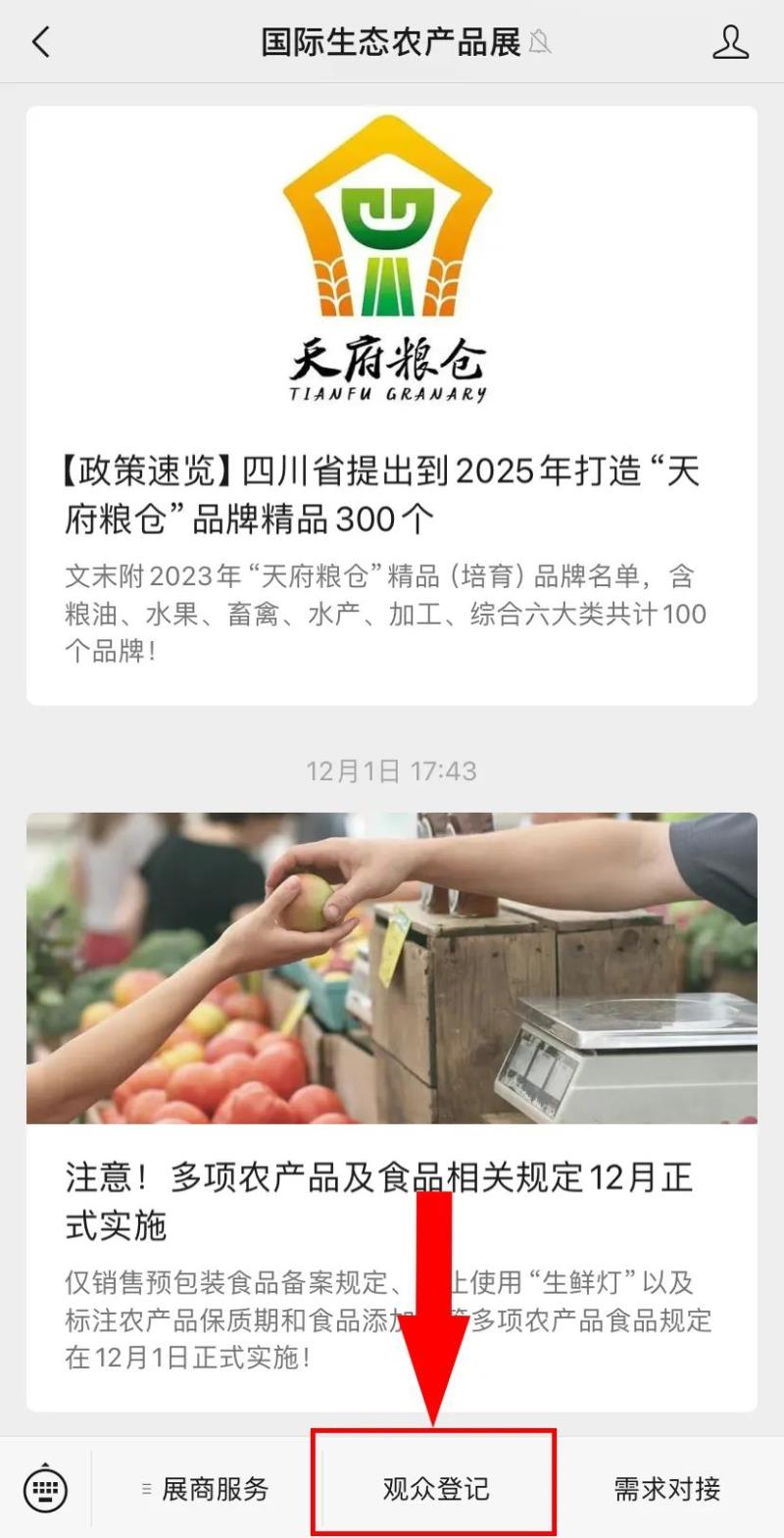Open the account profile icon

[730, 42]
